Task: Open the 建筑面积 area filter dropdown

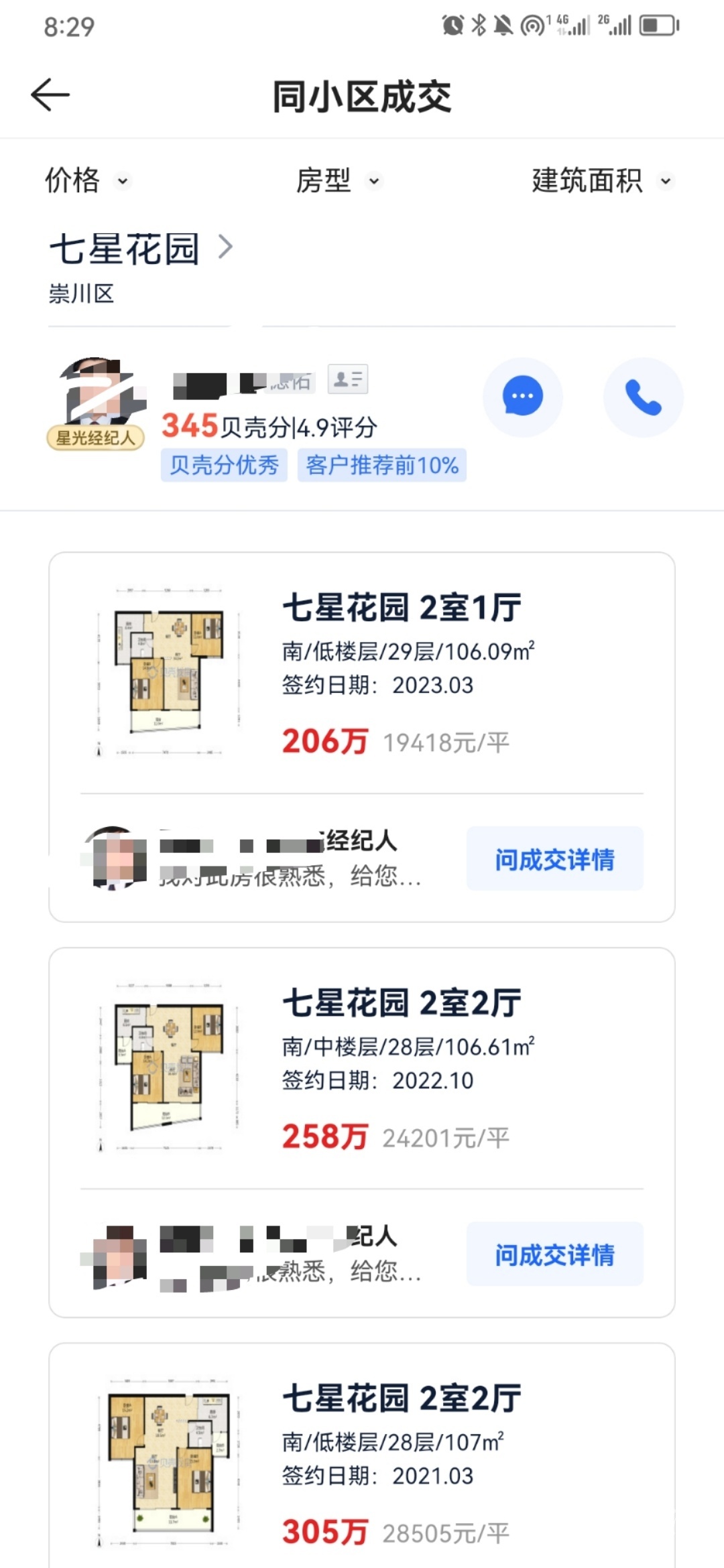Action: click(x=601, y=181)
